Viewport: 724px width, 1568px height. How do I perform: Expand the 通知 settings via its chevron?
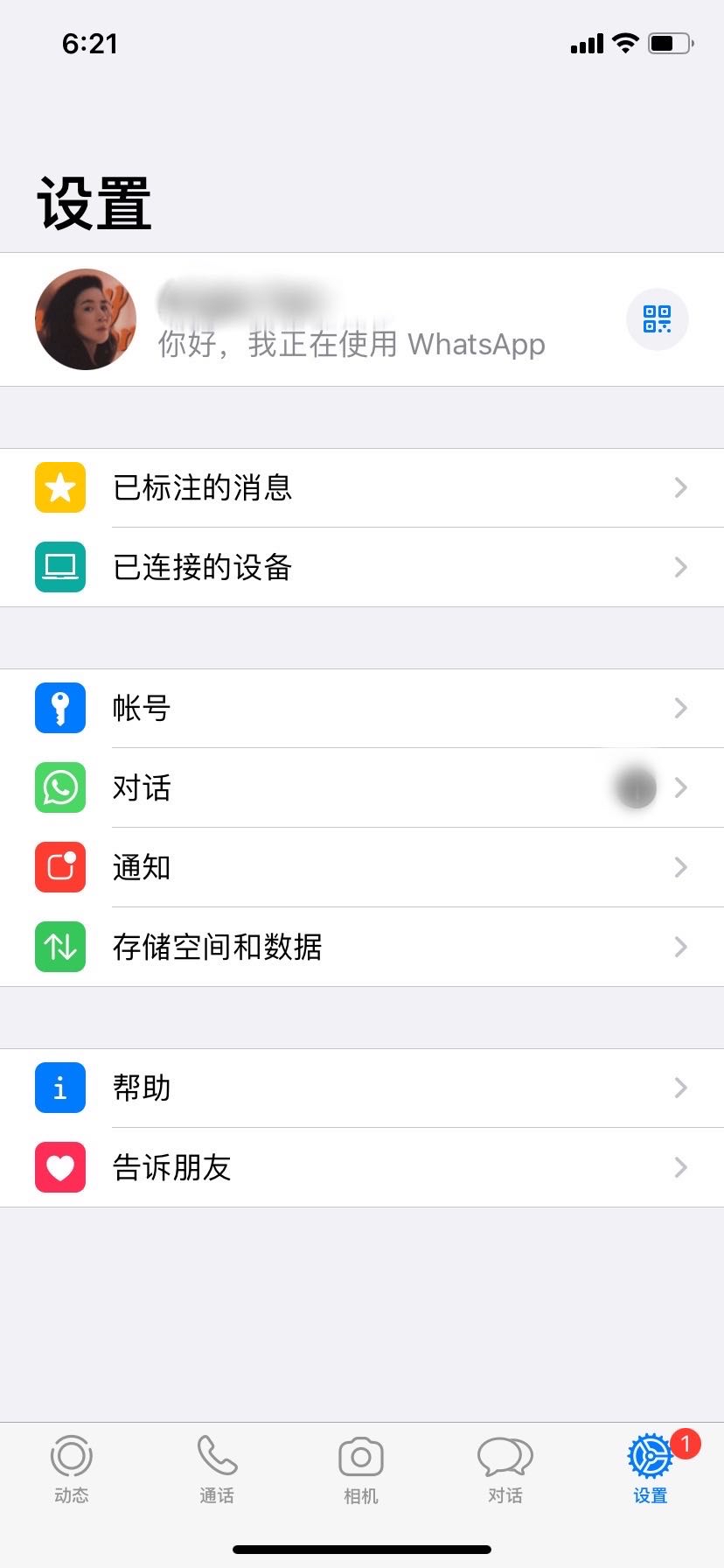(x=681, y=867)
